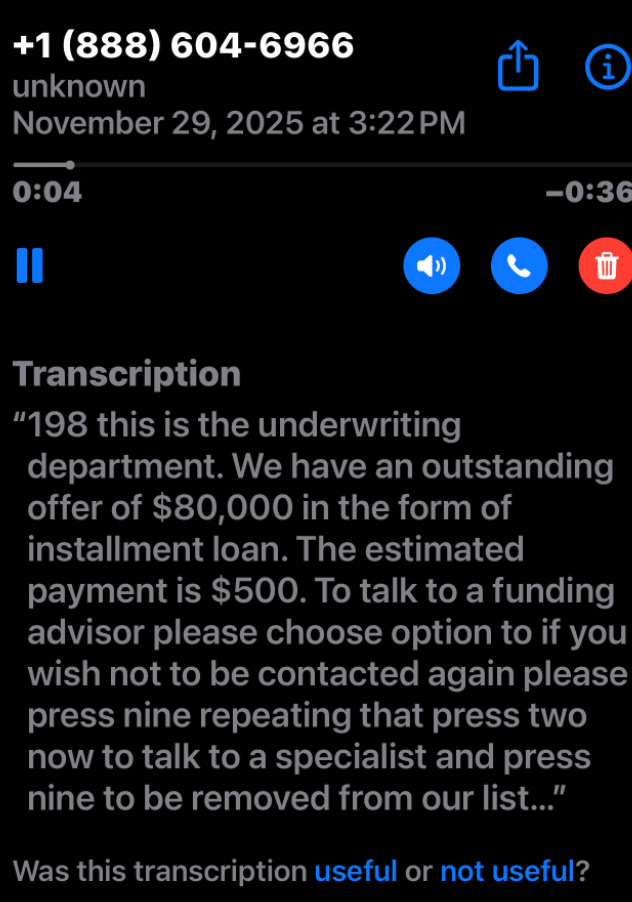Pause the voicemail playback

pyautogui.click(x=30, y=265)
